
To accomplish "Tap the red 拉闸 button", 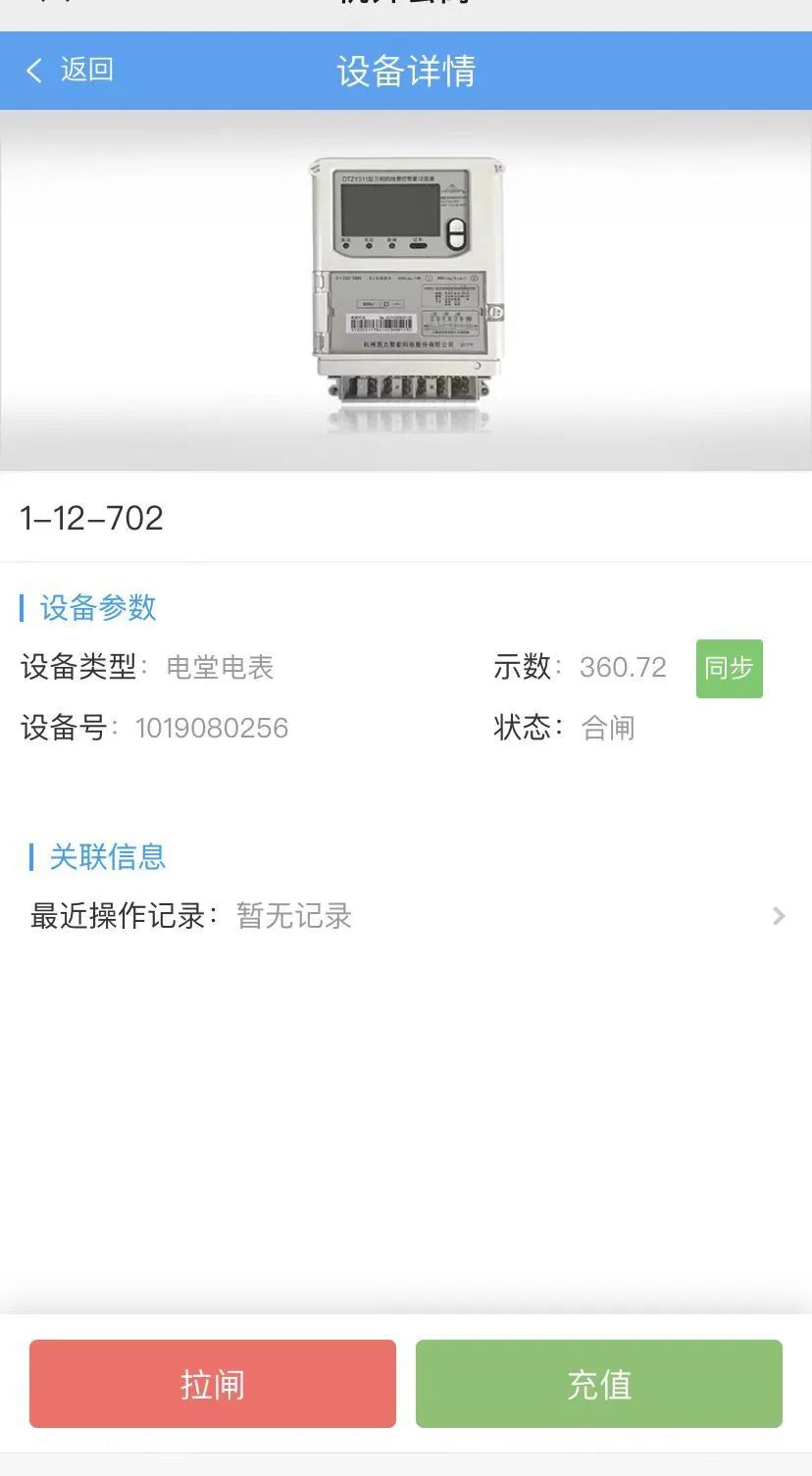I will [213, 1384].
